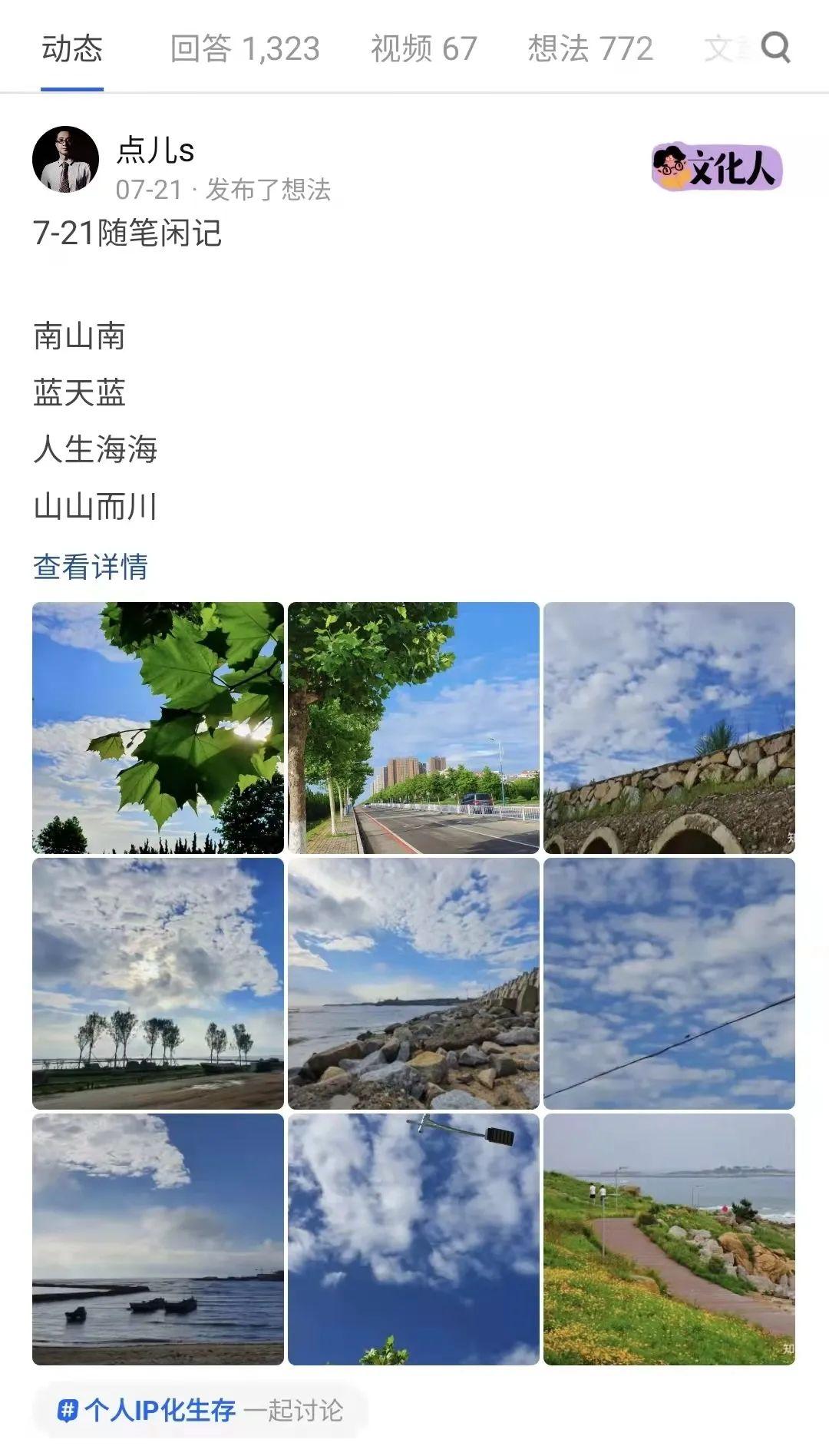
Task: Switch to the 视频 67 tab
Action: 424,49
